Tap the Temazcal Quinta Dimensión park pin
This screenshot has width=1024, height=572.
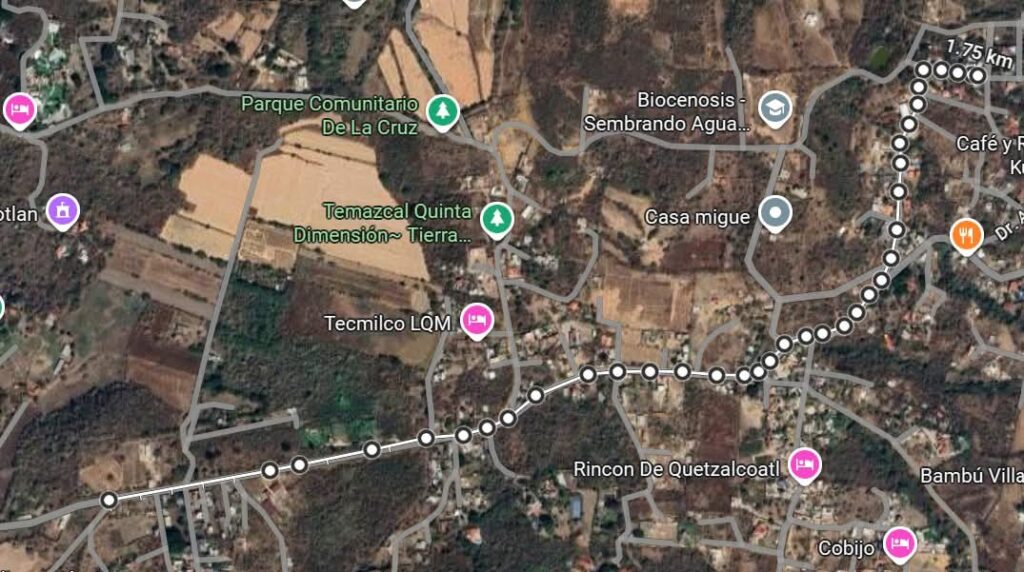pos(495,218)
